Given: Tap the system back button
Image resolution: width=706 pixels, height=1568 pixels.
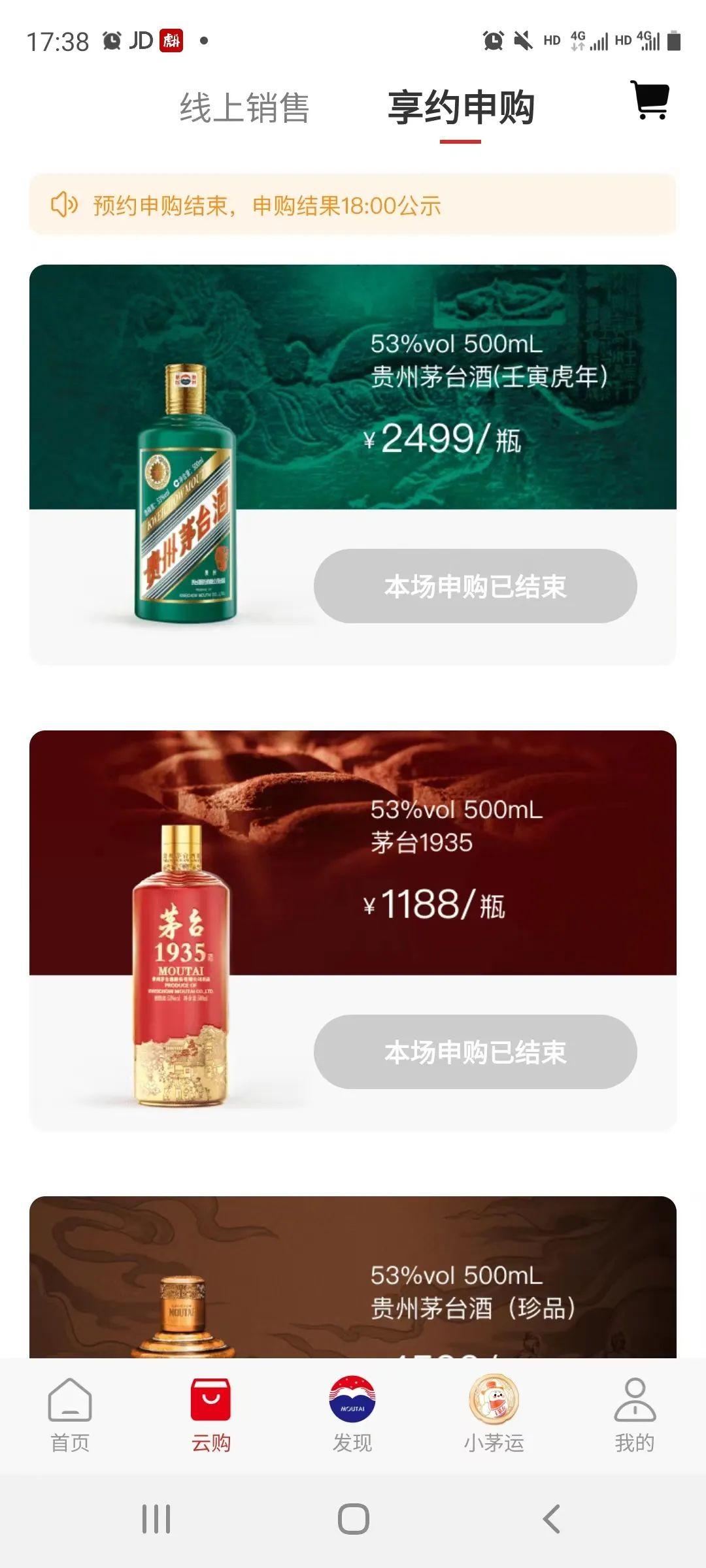Looking at the screenshot, I should click(x=551, y=1518).
